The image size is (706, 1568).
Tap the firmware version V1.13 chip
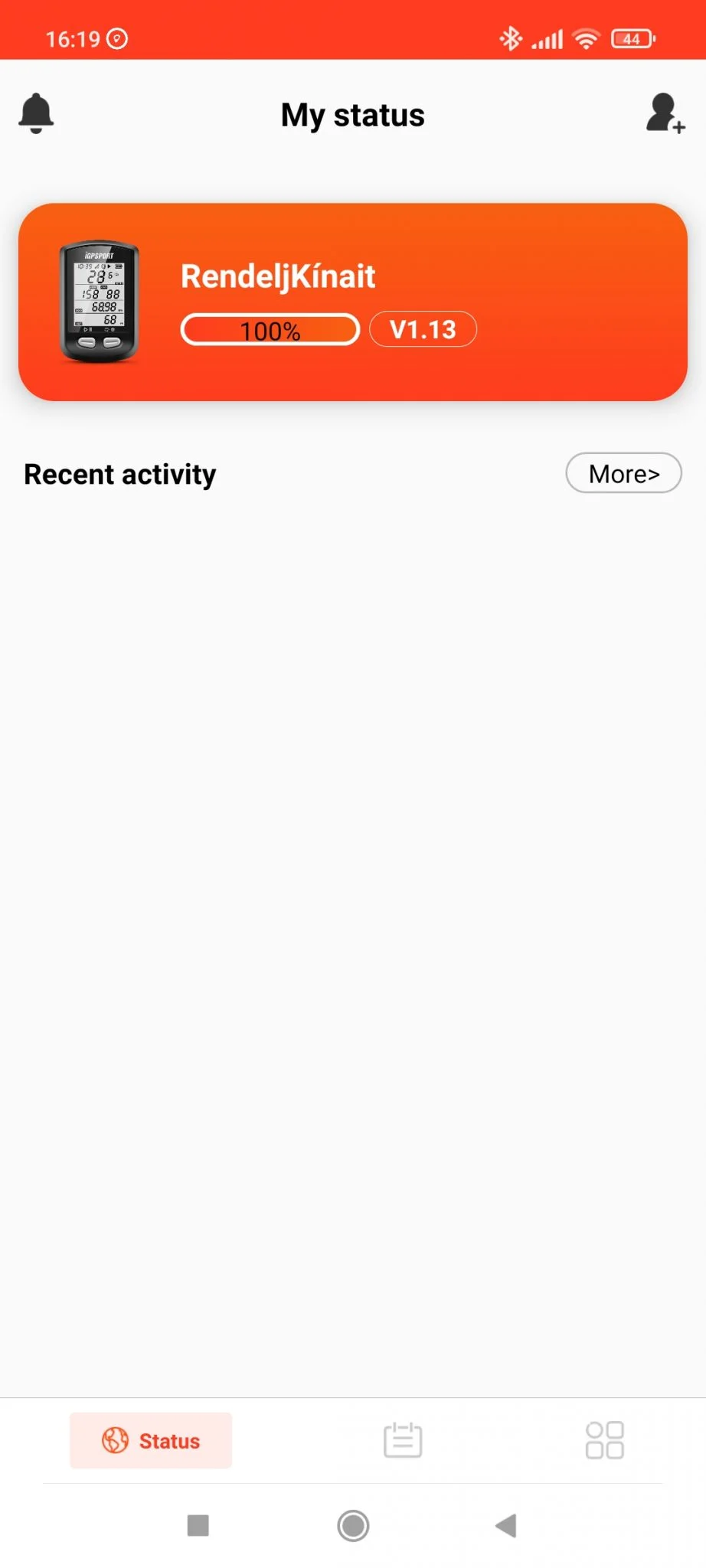click(423, 330)
